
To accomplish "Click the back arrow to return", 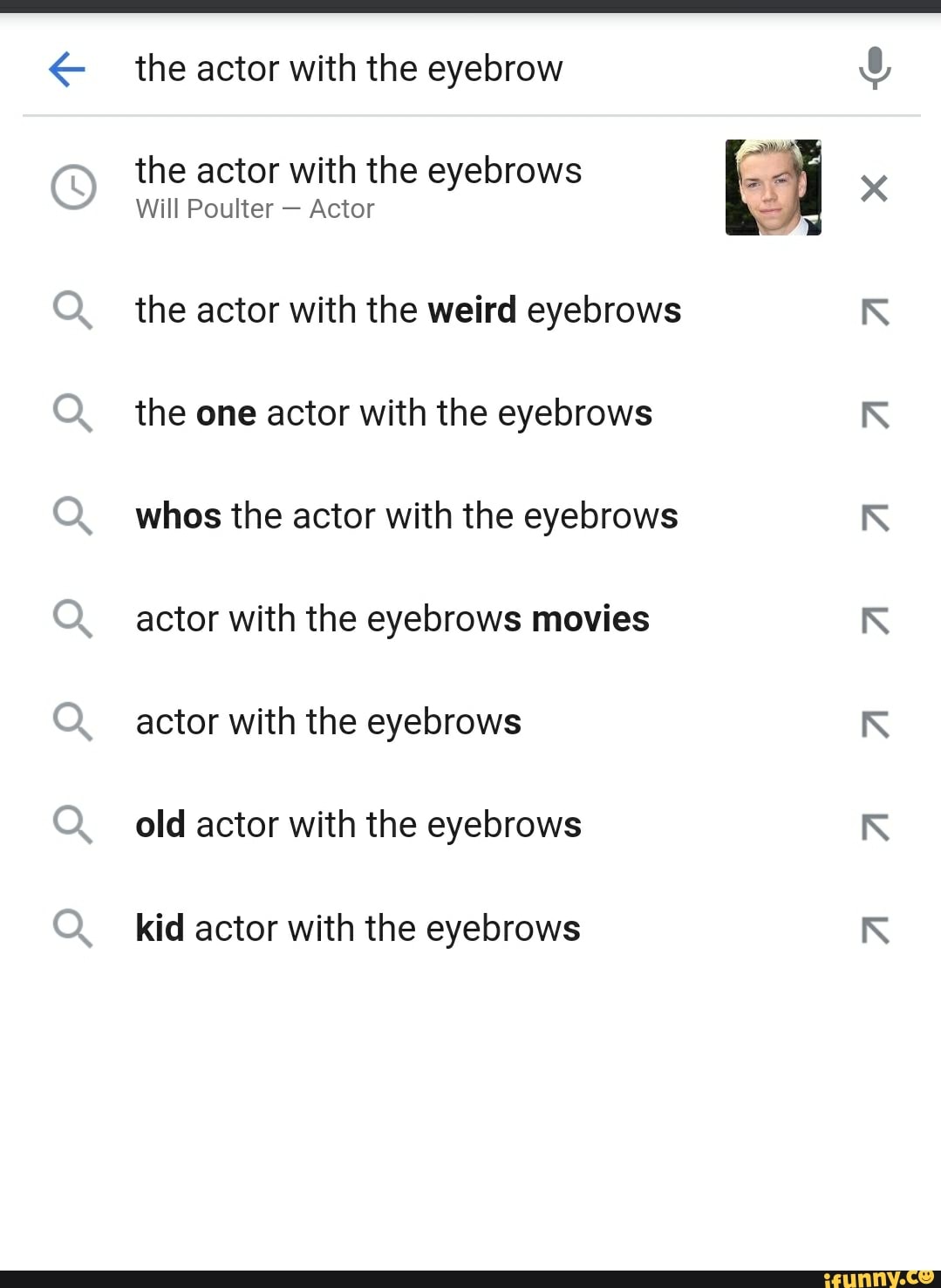I will (65, 69).
